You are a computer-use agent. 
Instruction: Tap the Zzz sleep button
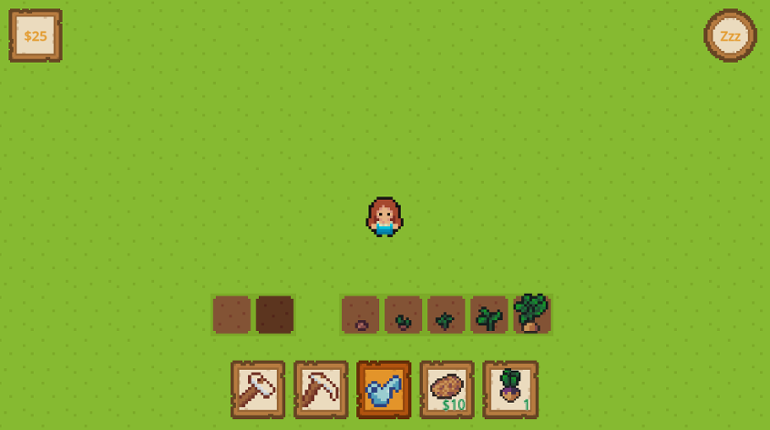point(730,36)
